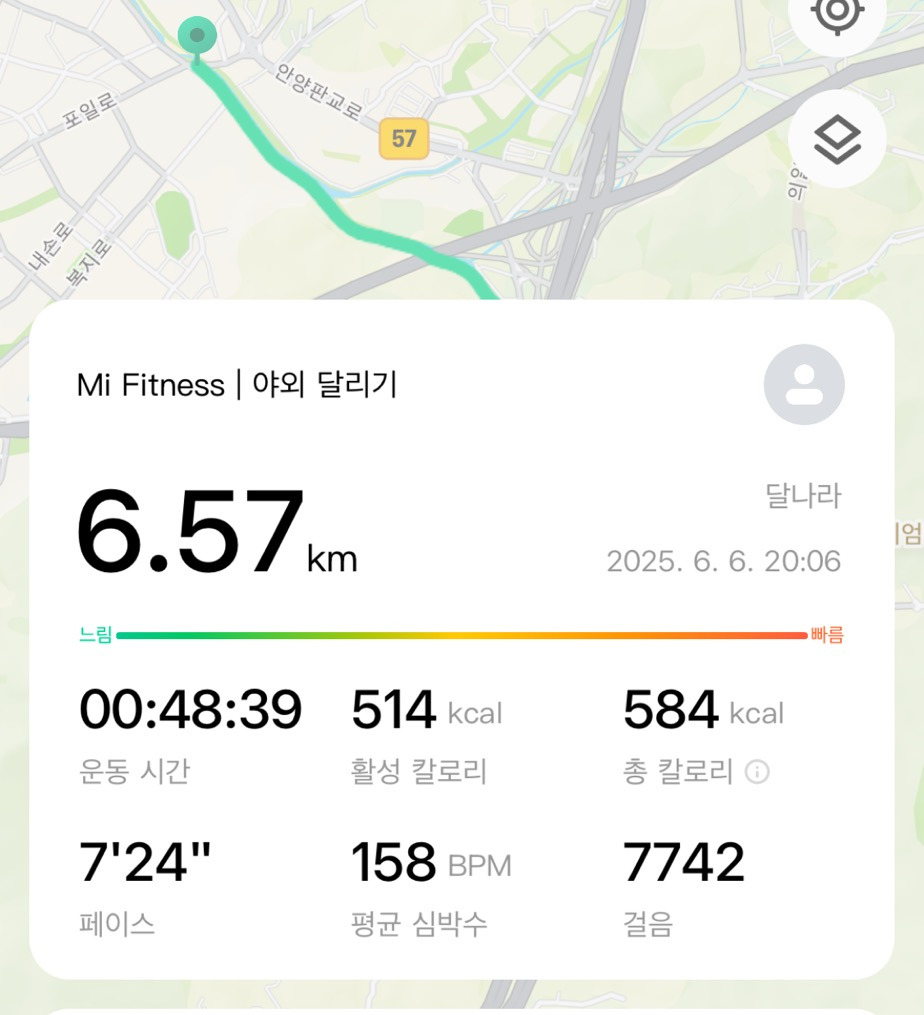Expand the workout summary card
The height and width of the screenshot is (1015, 924).
pos(462,640)
